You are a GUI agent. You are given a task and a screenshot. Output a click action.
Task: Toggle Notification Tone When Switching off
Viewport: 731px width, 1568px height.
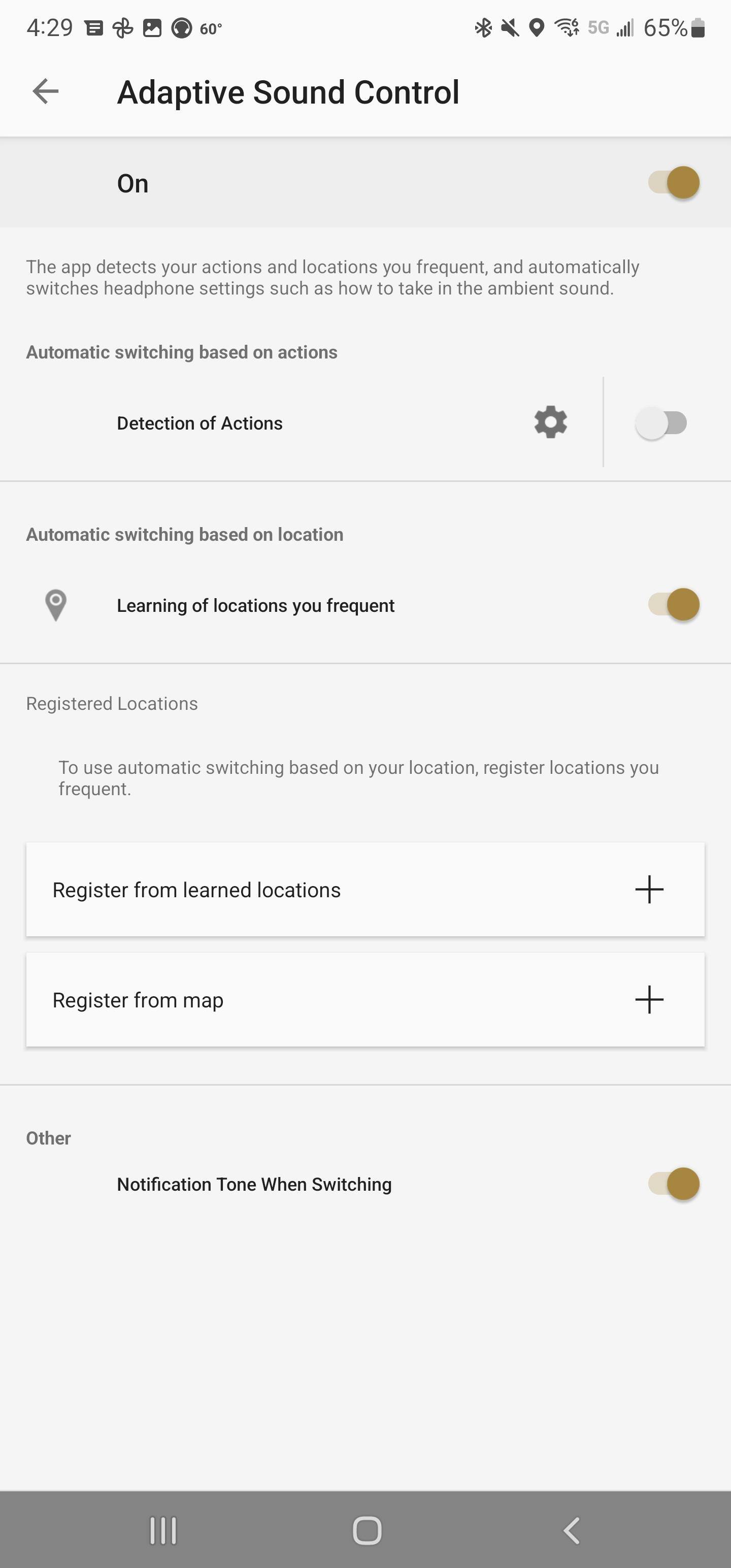673,1184
